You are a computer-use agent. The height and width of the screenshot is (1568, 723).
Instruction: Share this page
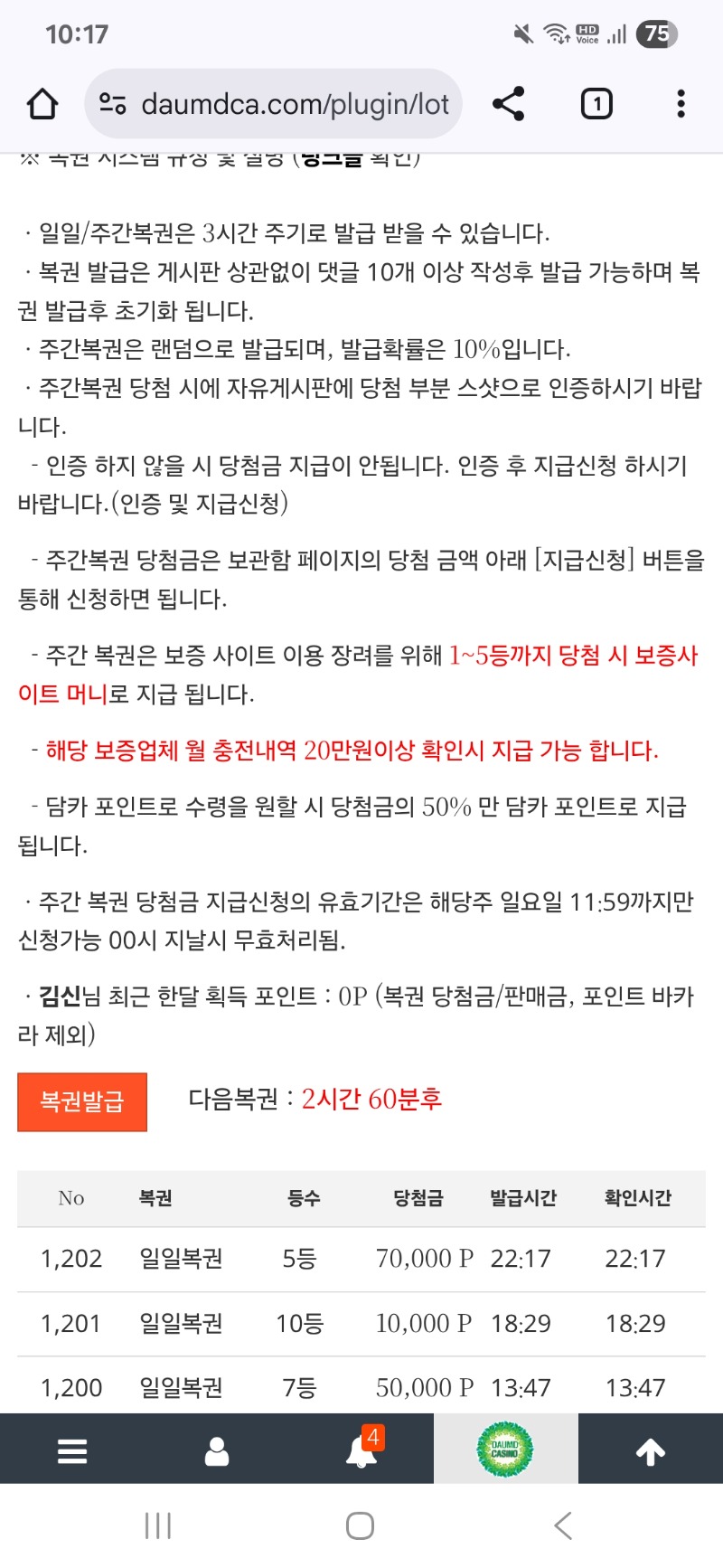(509, 104)
